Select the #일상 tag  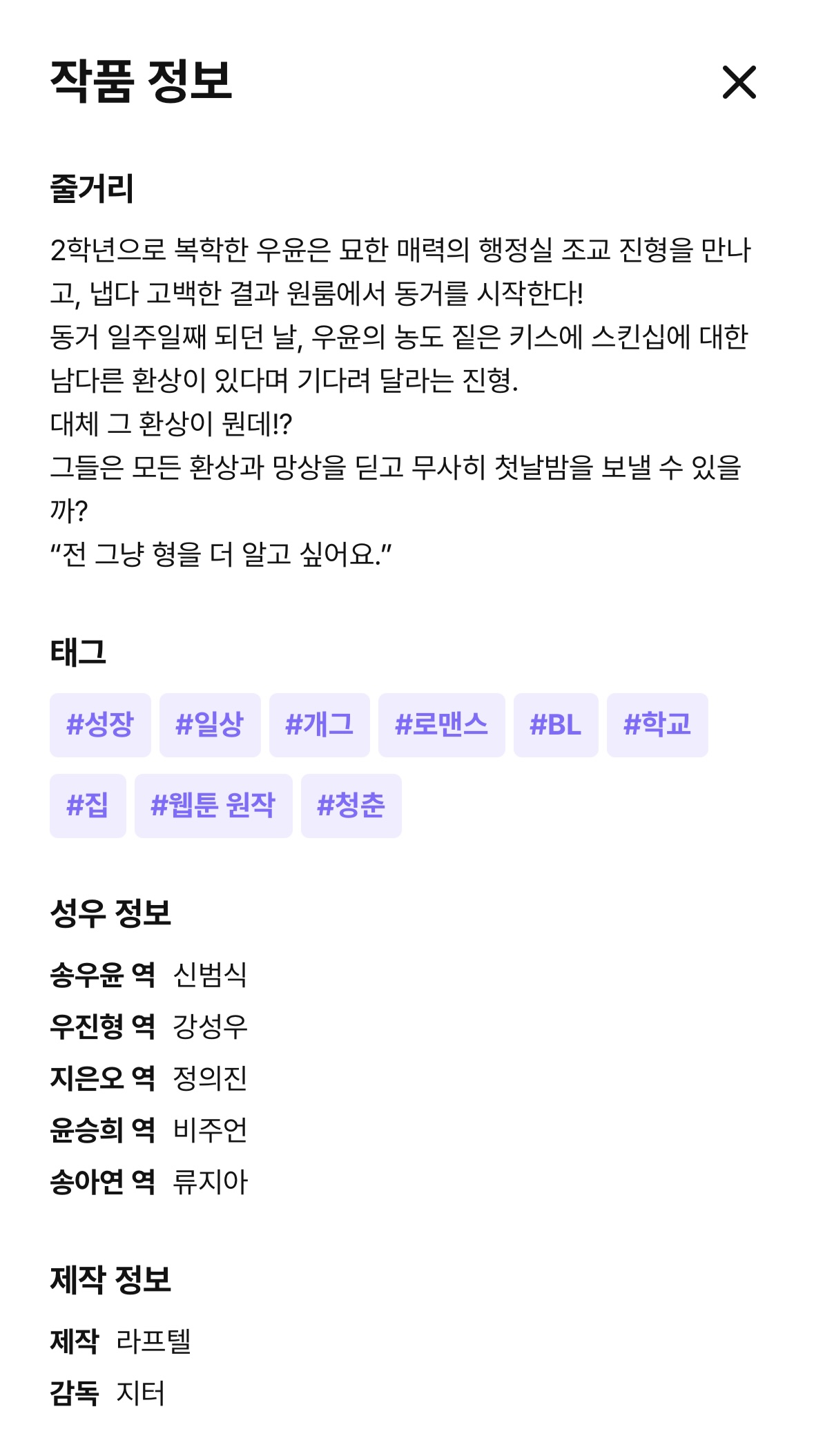210,725
